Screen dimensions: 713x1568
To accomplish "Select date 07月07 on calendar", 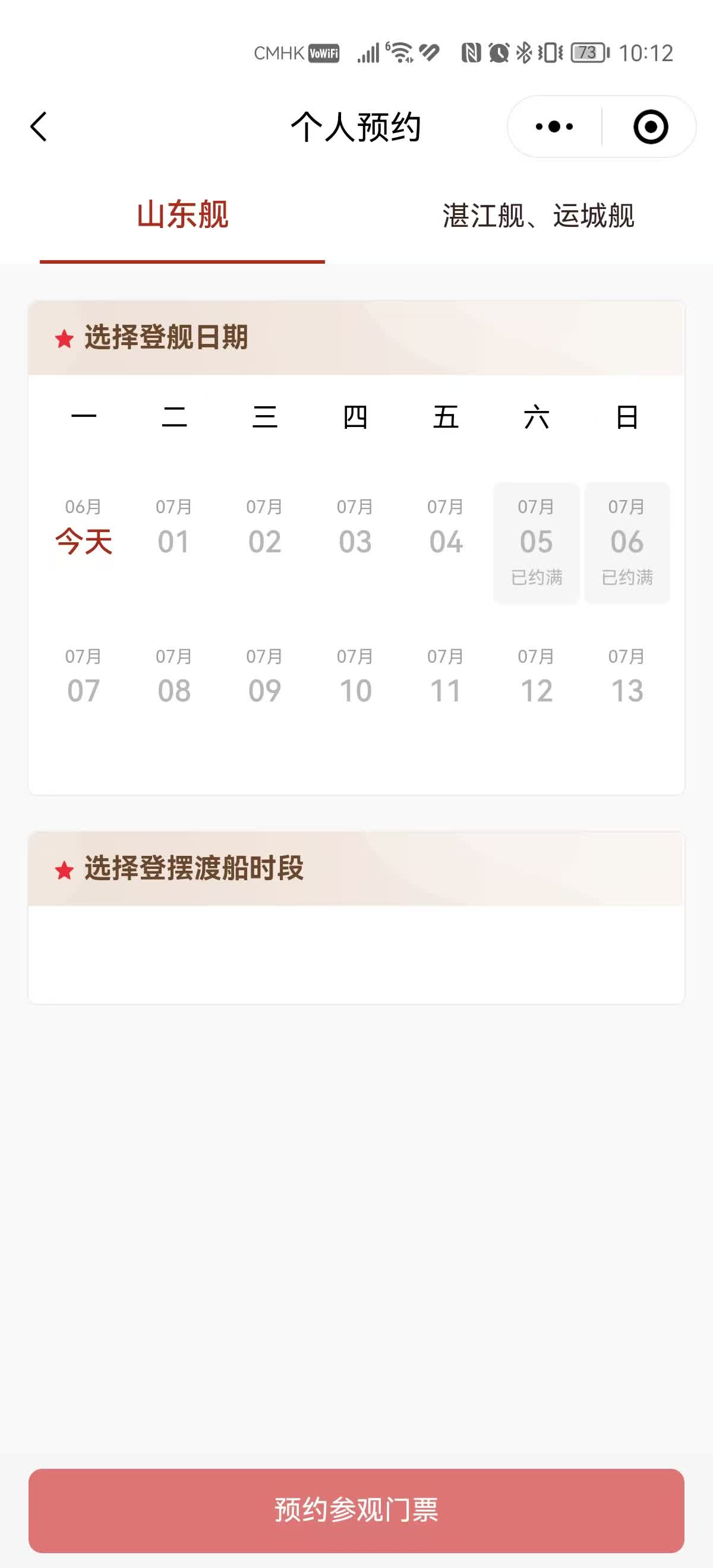I will click(84, 678).
